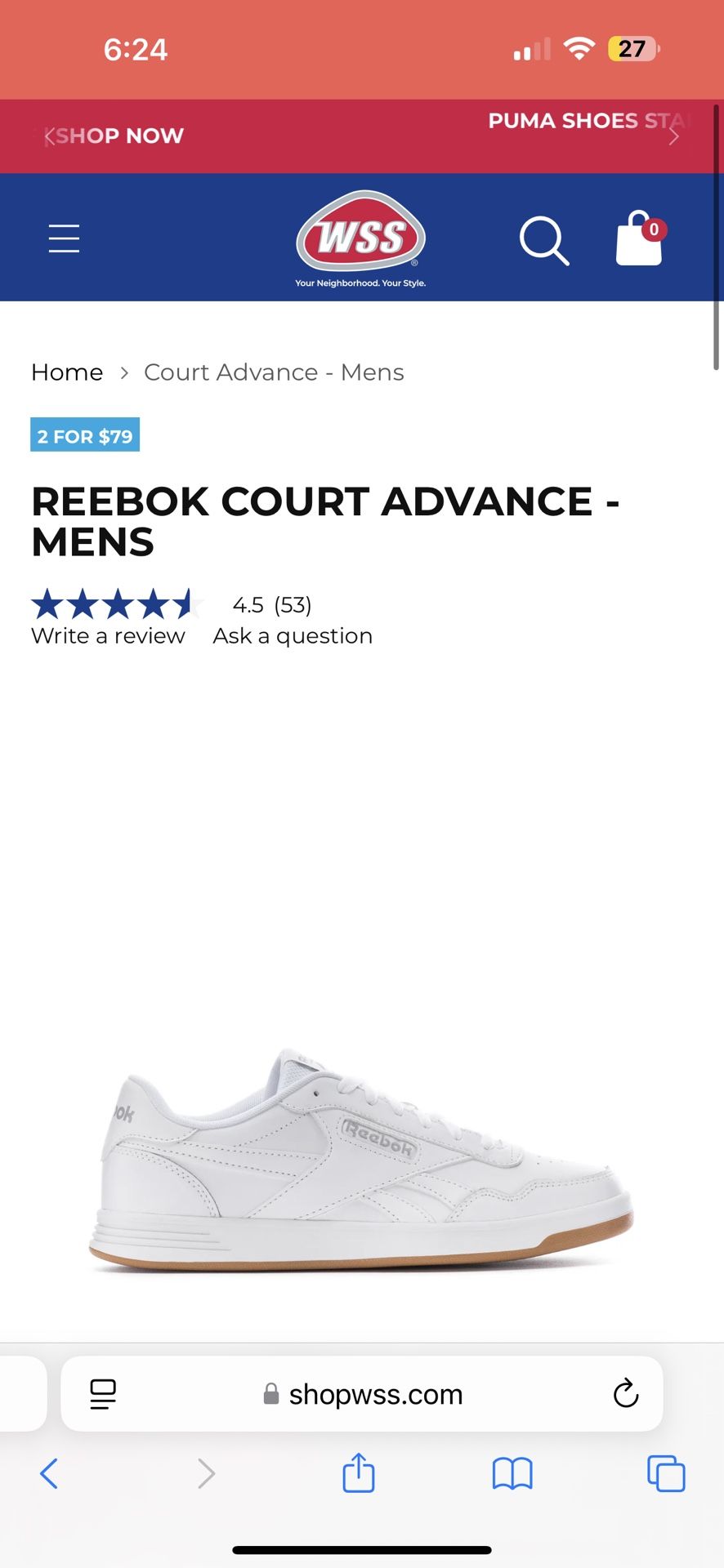The height and width of the screenshot is (1568, 724).
Task: Advance the PUMA SHOES banner chevron
Action: click(x=673, y=136)
